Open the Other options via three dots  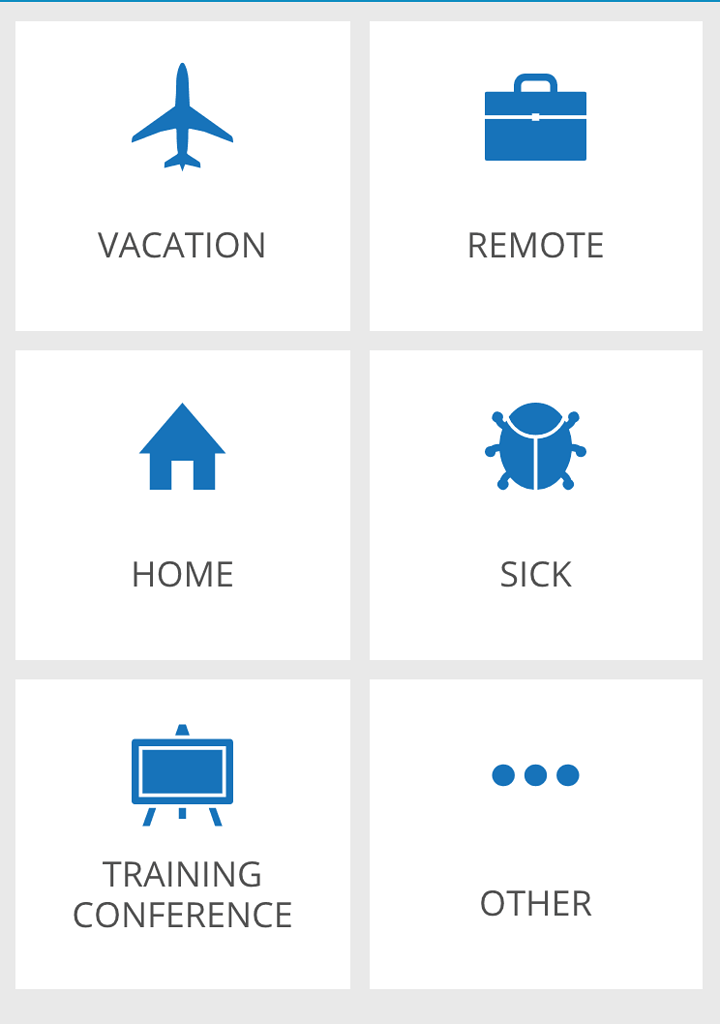[536, 773]
